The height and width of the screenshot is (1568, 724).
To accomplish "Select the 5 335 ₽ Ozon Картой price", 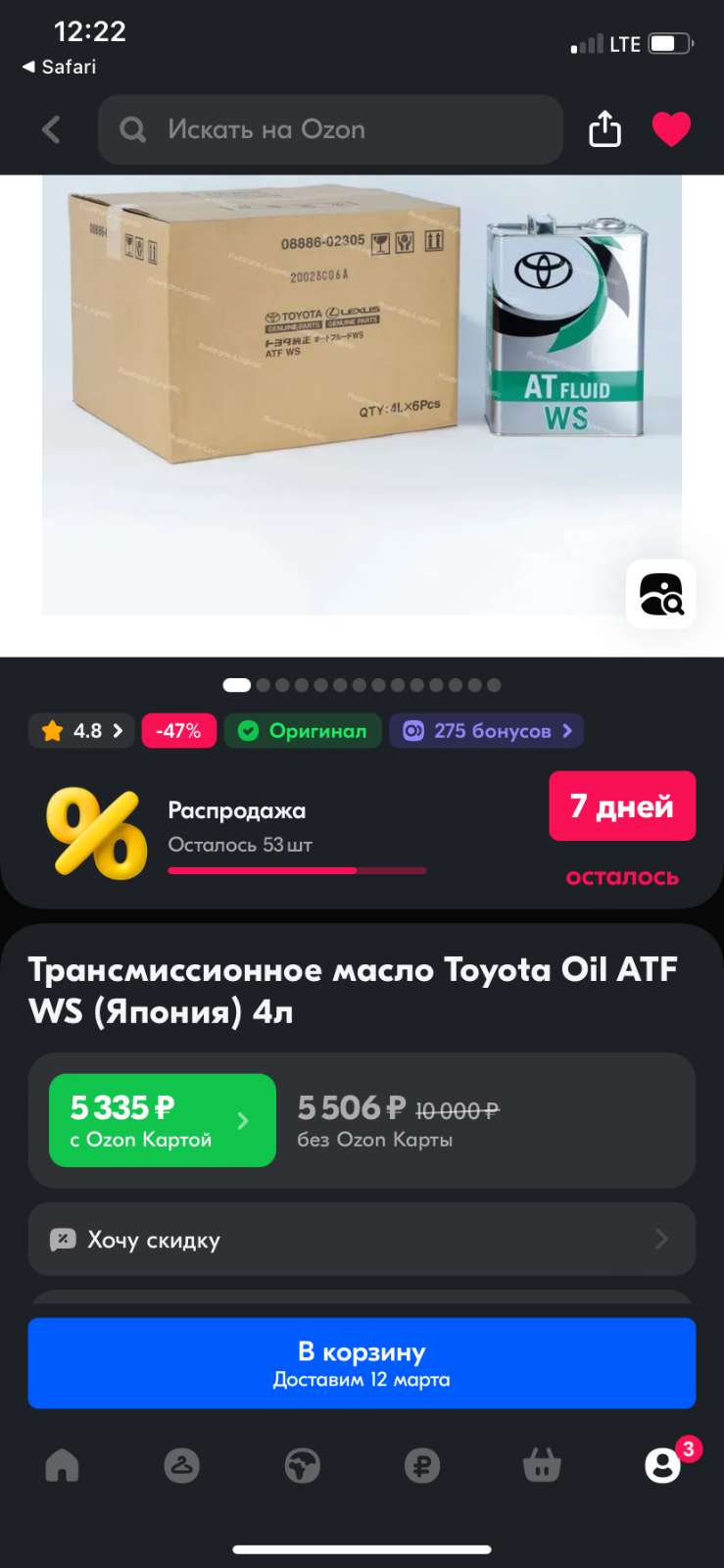I will pyautogui.click(x=163, y=1120).
